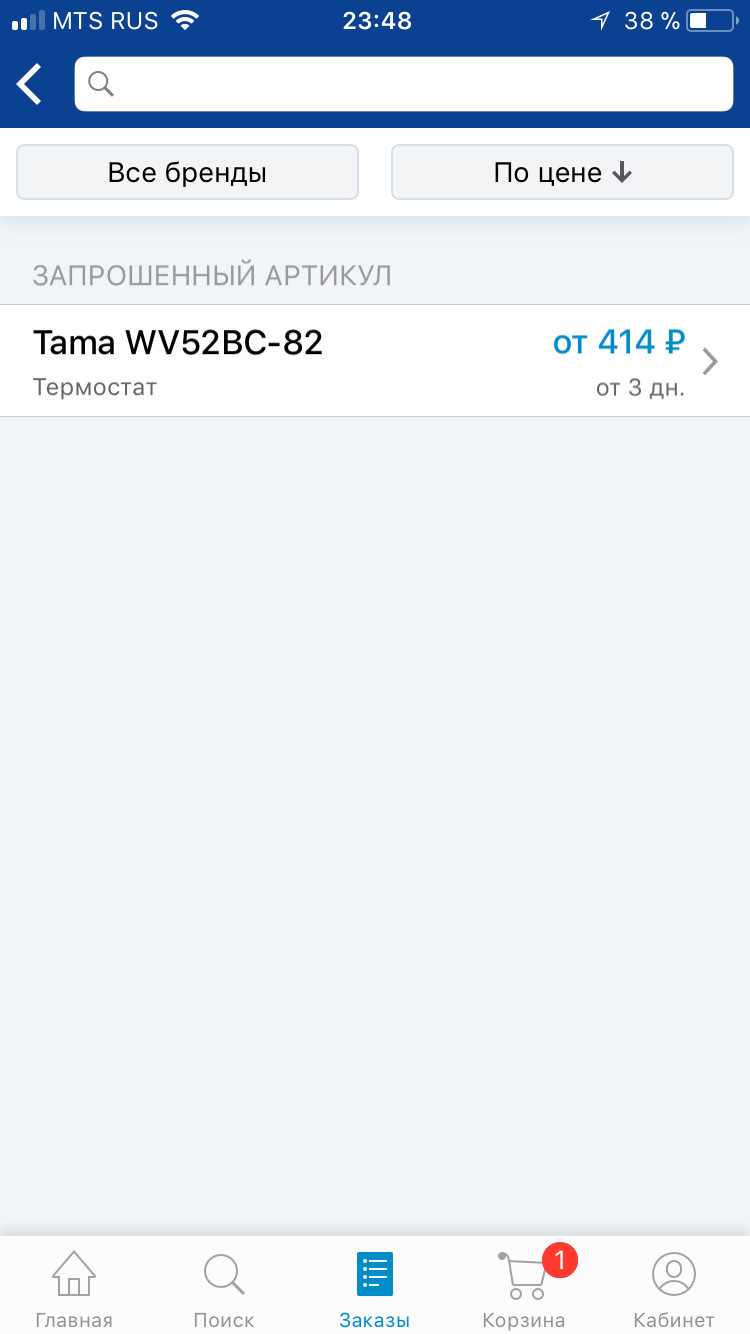The image size is (750, 1334).
Task: Switch to the Поиск tab
Action: click(x=224, y=1288)
